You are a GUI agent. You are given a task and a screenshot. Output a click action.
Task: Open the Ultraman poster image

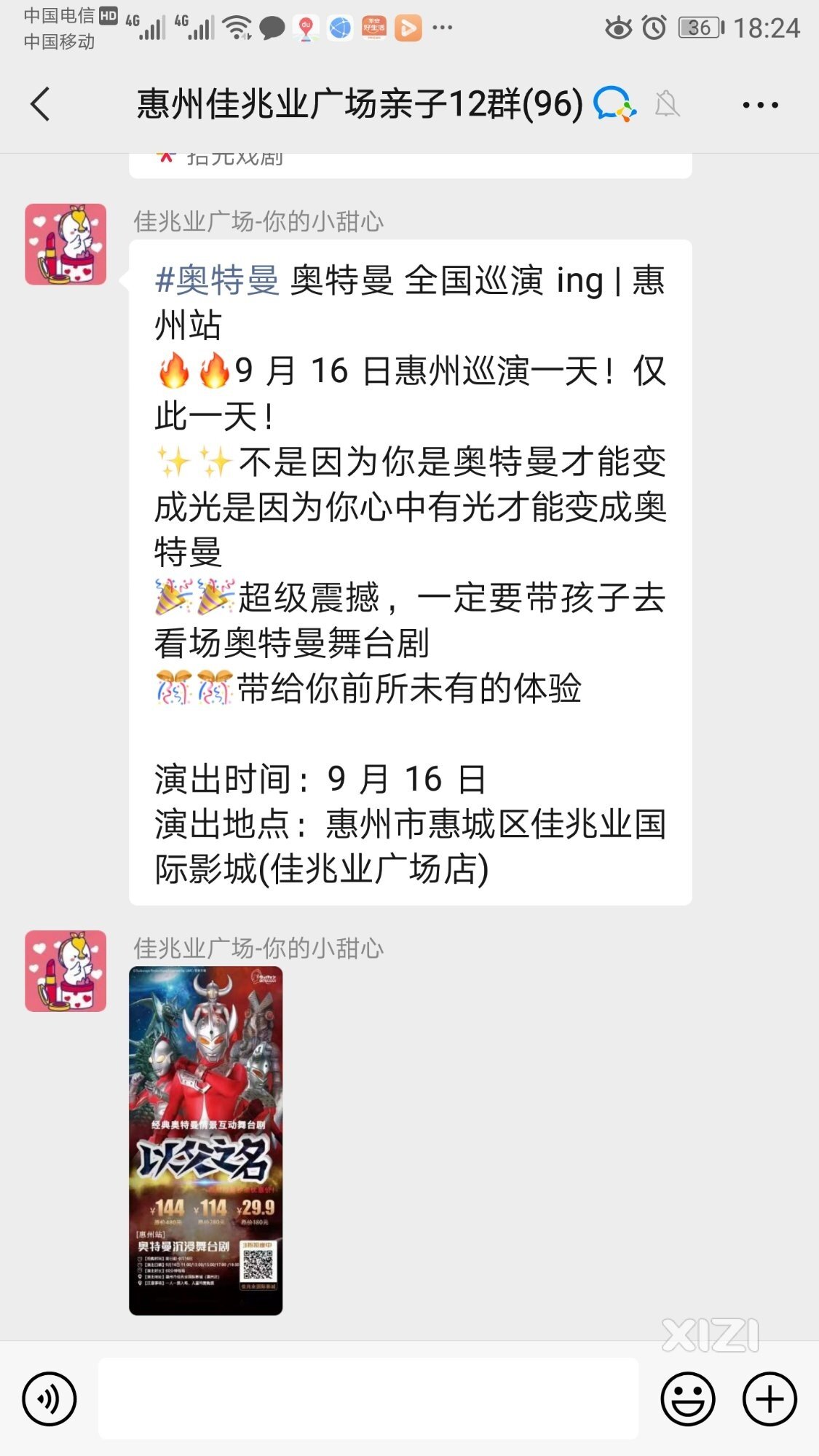coord(205,1140)
